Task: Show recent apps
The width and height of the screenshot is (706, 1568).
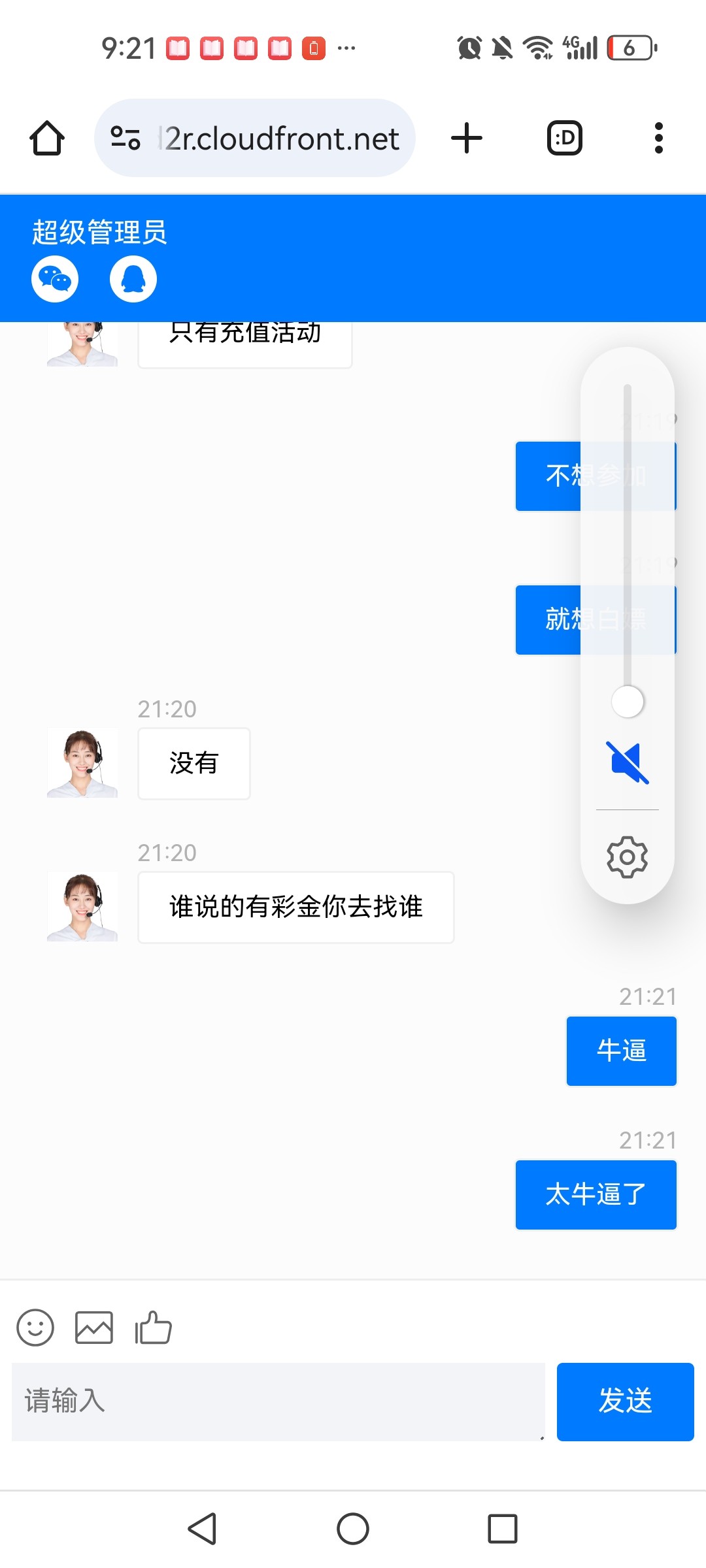Action: click(x=502, y=1529)
